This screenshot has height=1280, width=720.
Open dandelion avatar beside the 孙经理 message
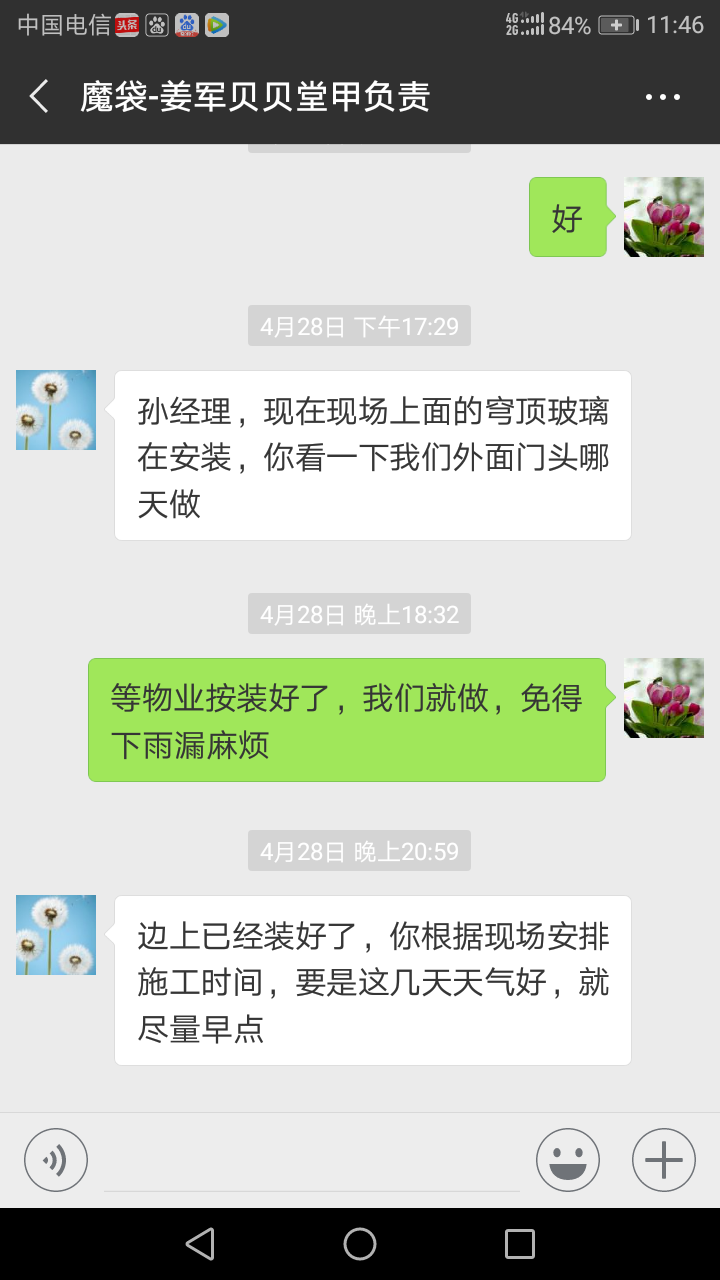pyautogui.click(x=56, y=410)
